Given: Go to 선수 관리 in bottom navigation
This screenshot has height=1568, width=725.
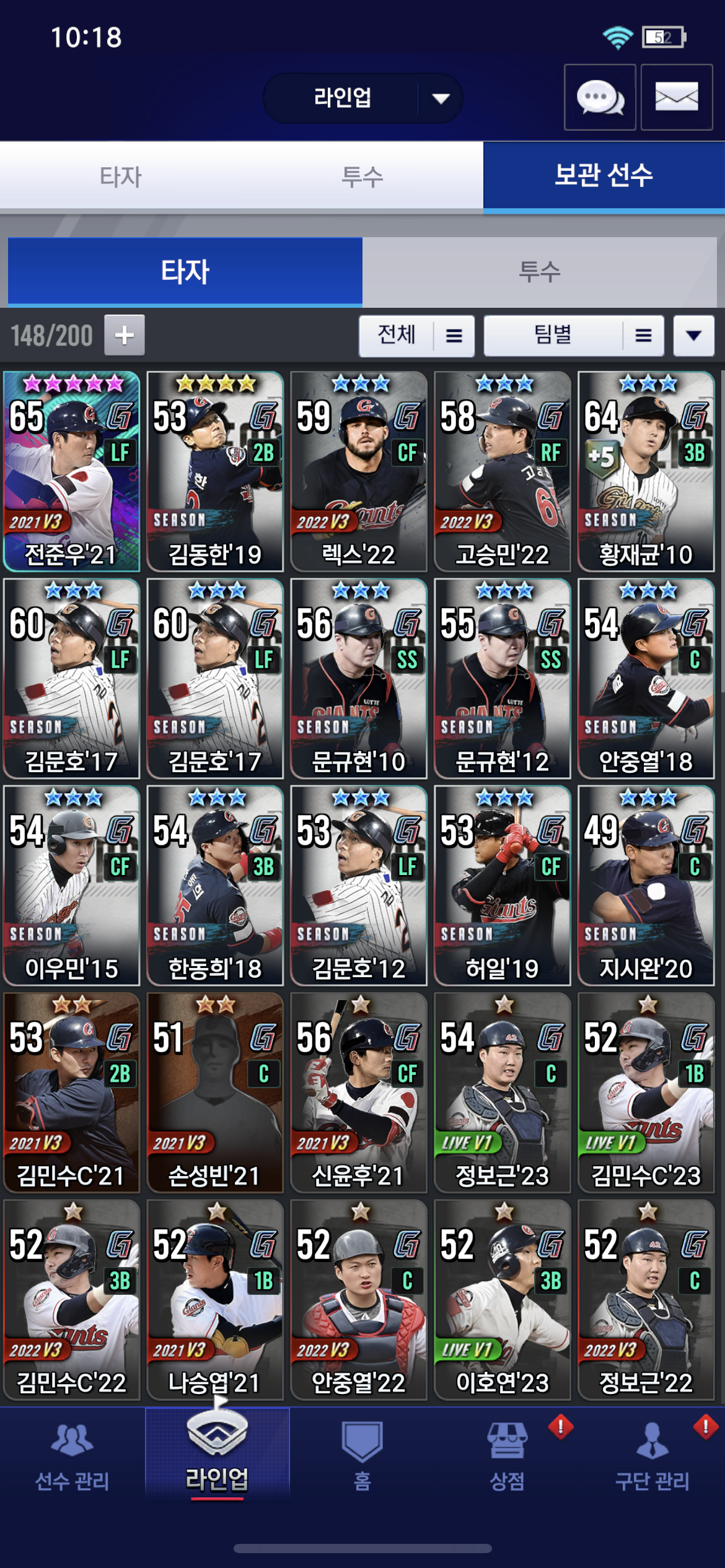Looking at the screenshot, I should pyautogui.click(x=72, y=1455).
